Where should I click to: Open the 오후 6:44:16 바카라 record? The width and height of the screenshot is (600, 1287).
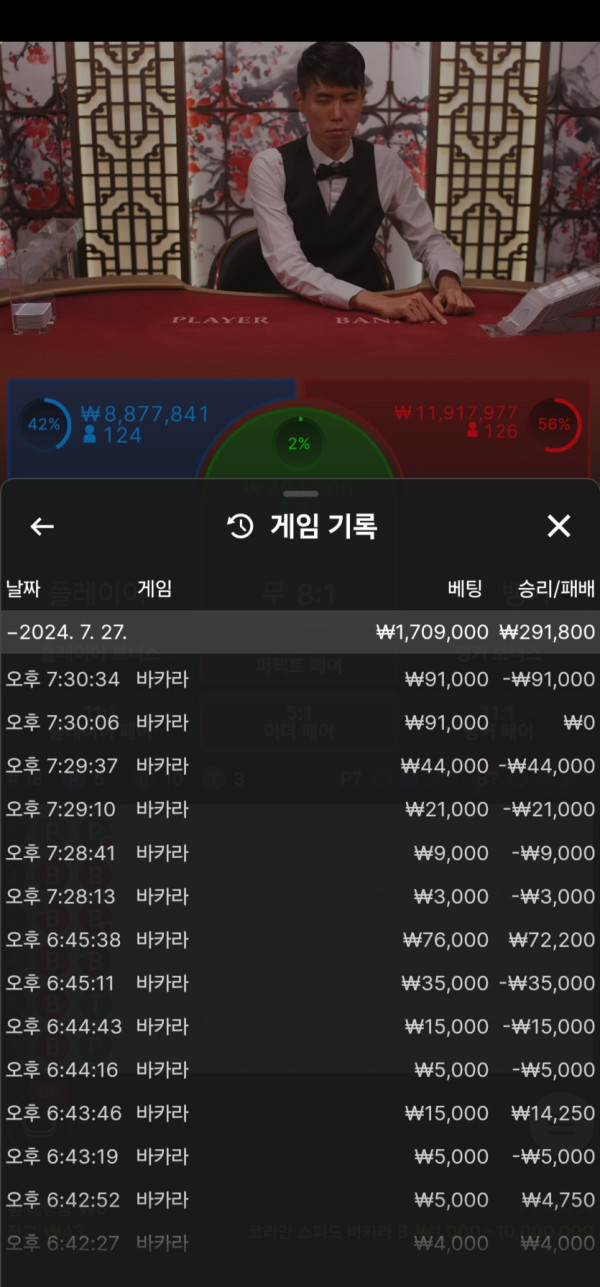300,1070
